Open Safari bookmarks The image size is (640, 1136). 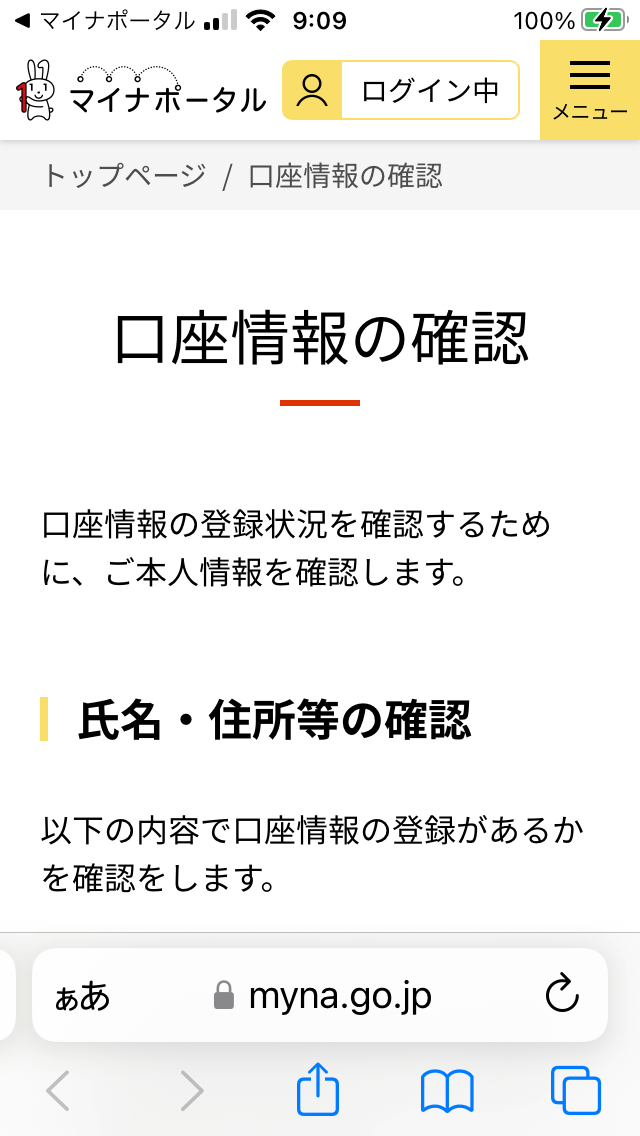(447, 1091)
